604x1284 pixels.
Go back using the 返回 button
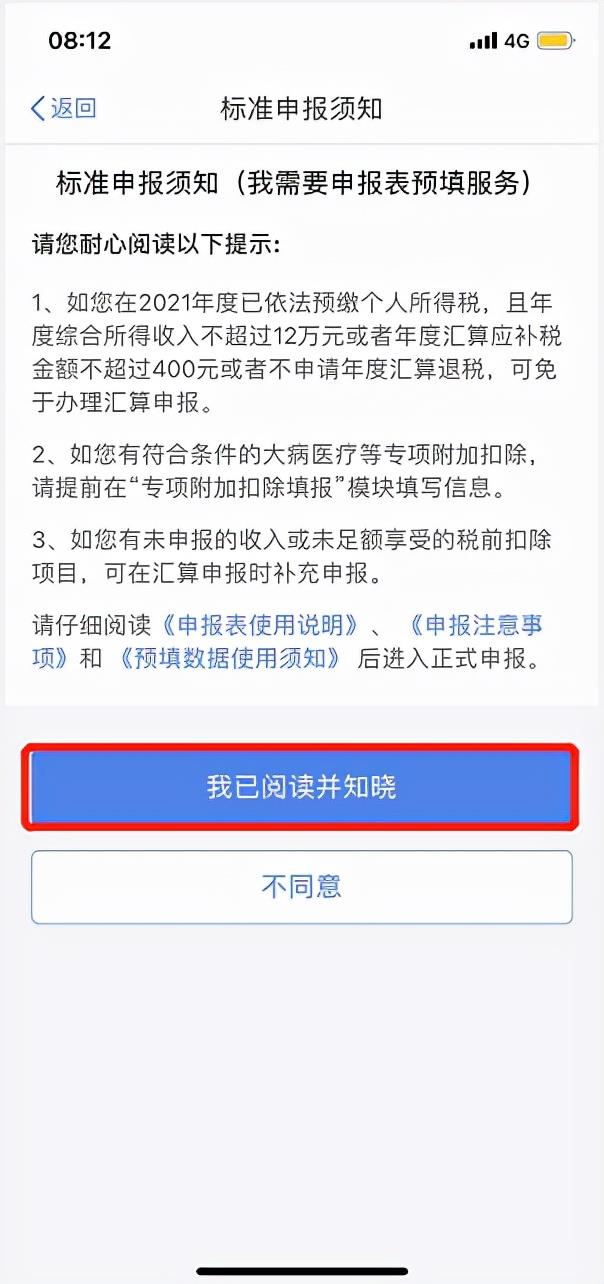(64, 108)
